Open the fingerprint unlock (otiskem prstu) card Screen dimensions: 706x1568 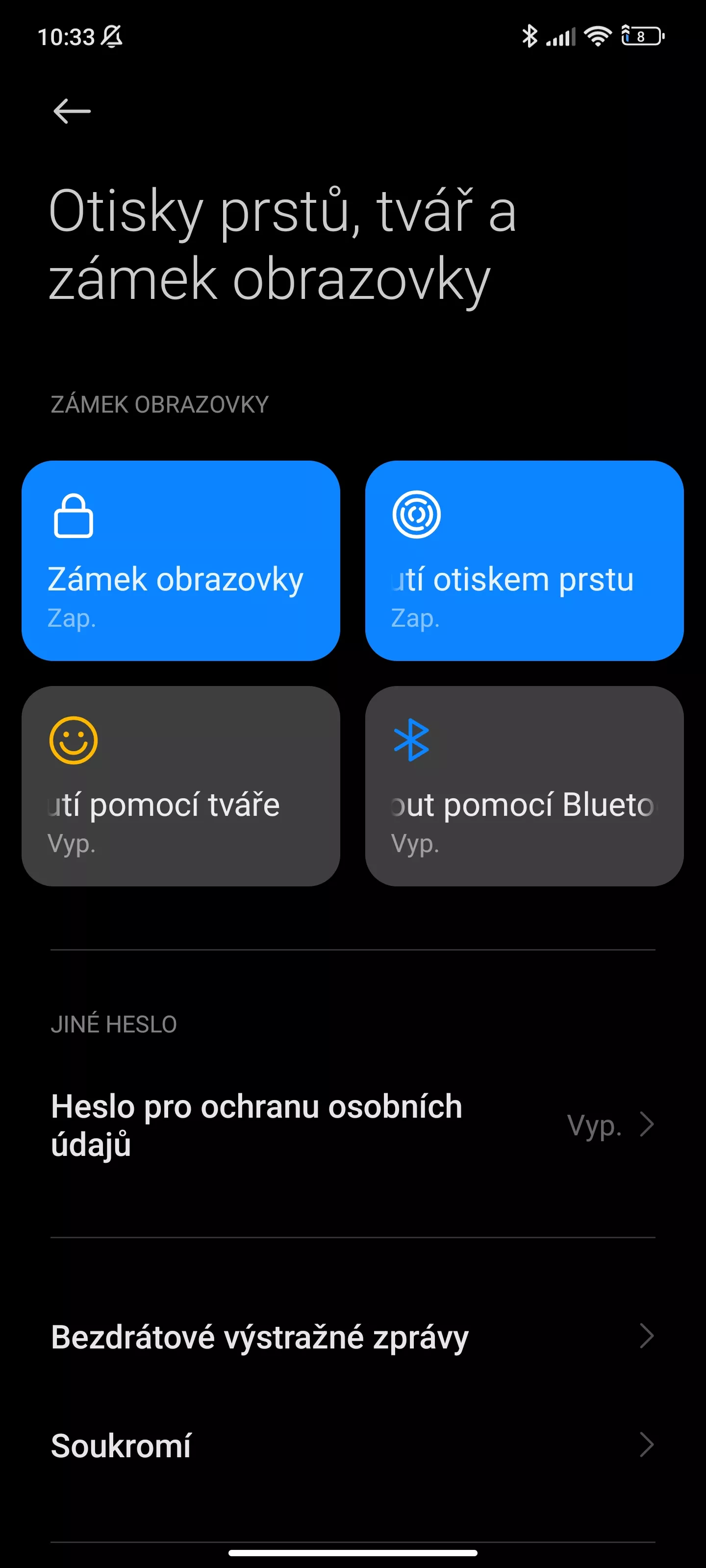pyautogui.click(x=524, y=561)
